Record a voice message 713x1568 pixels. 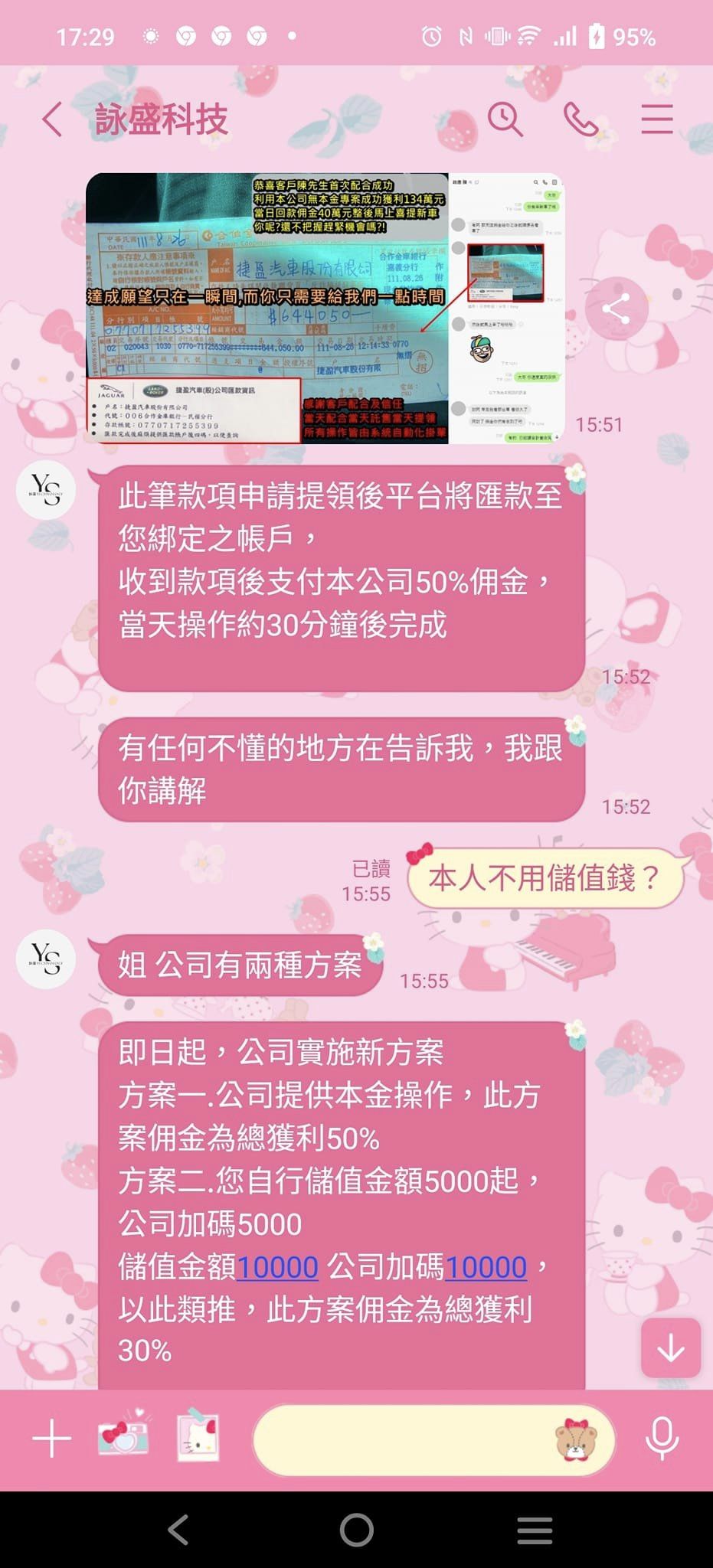[662, 1440]
